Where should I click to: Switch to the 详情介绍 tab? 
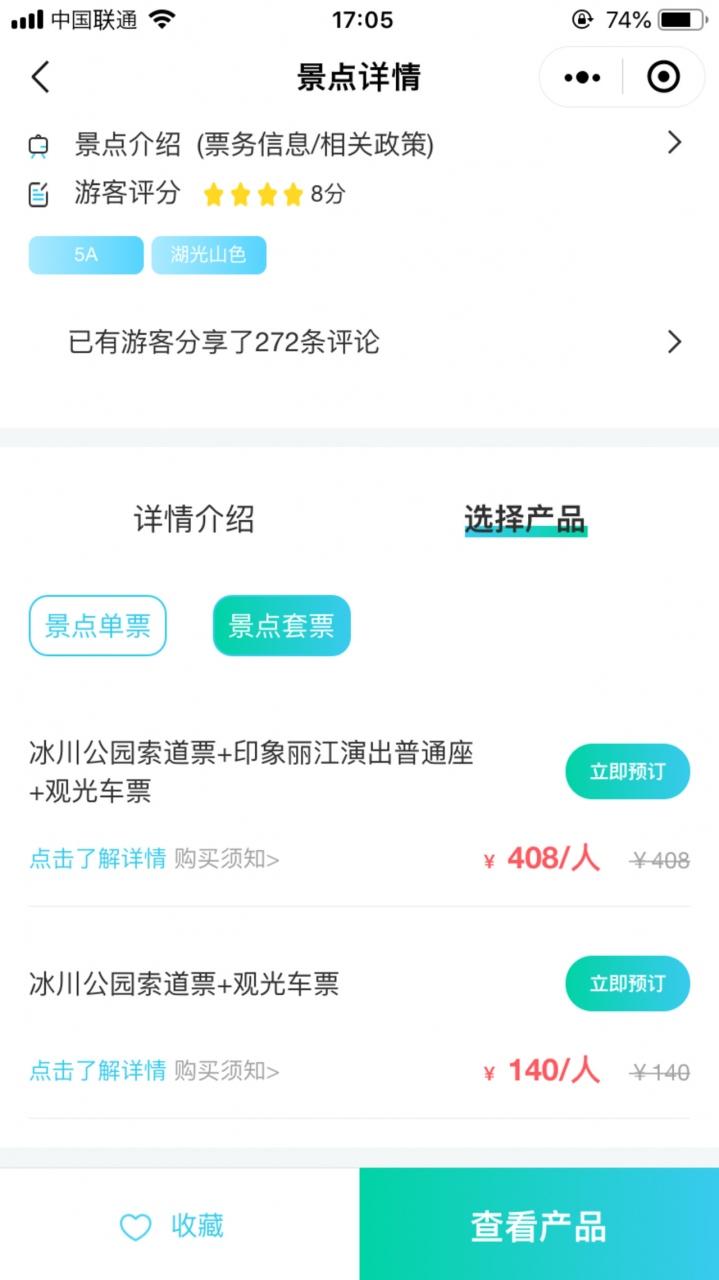tap(194, 520)
